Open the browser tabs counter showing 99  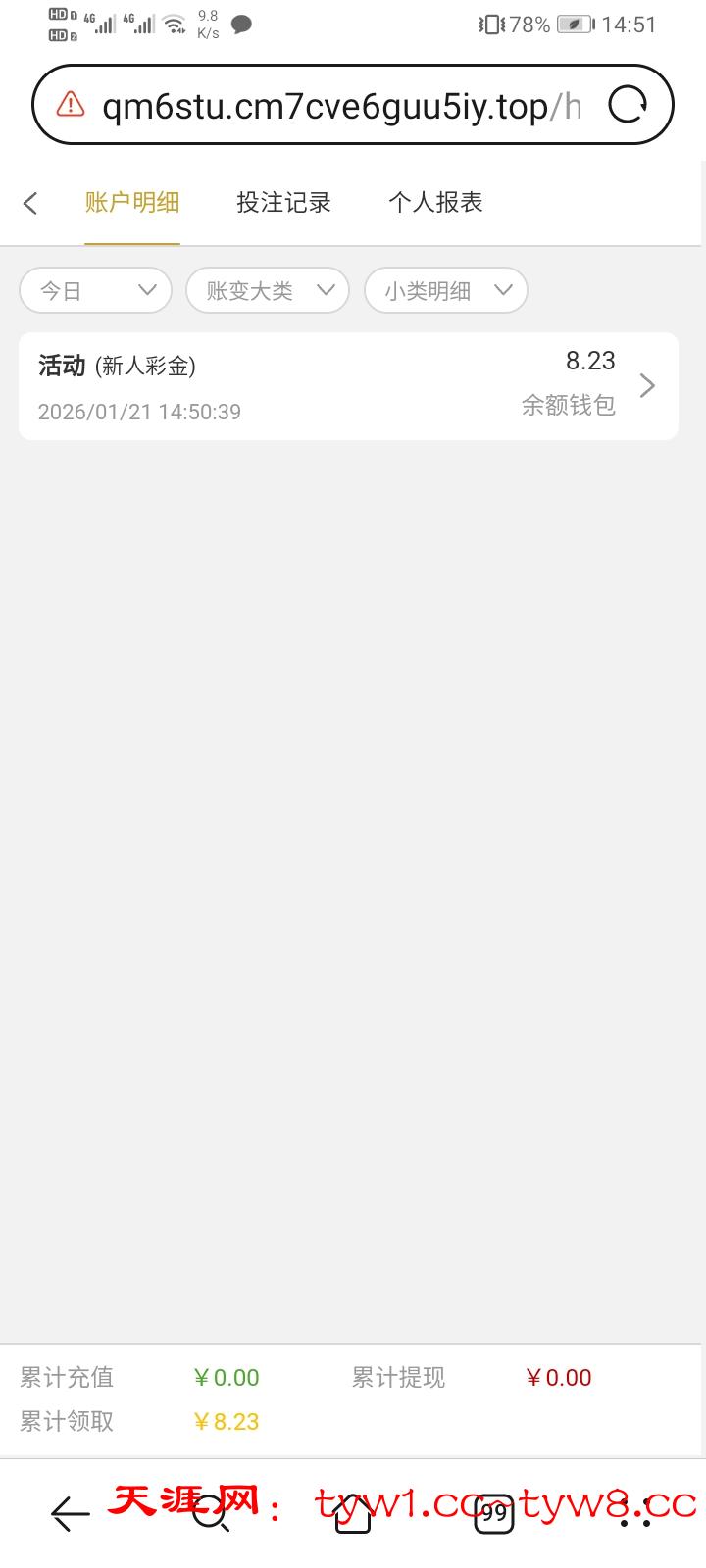coord(494,1514)
